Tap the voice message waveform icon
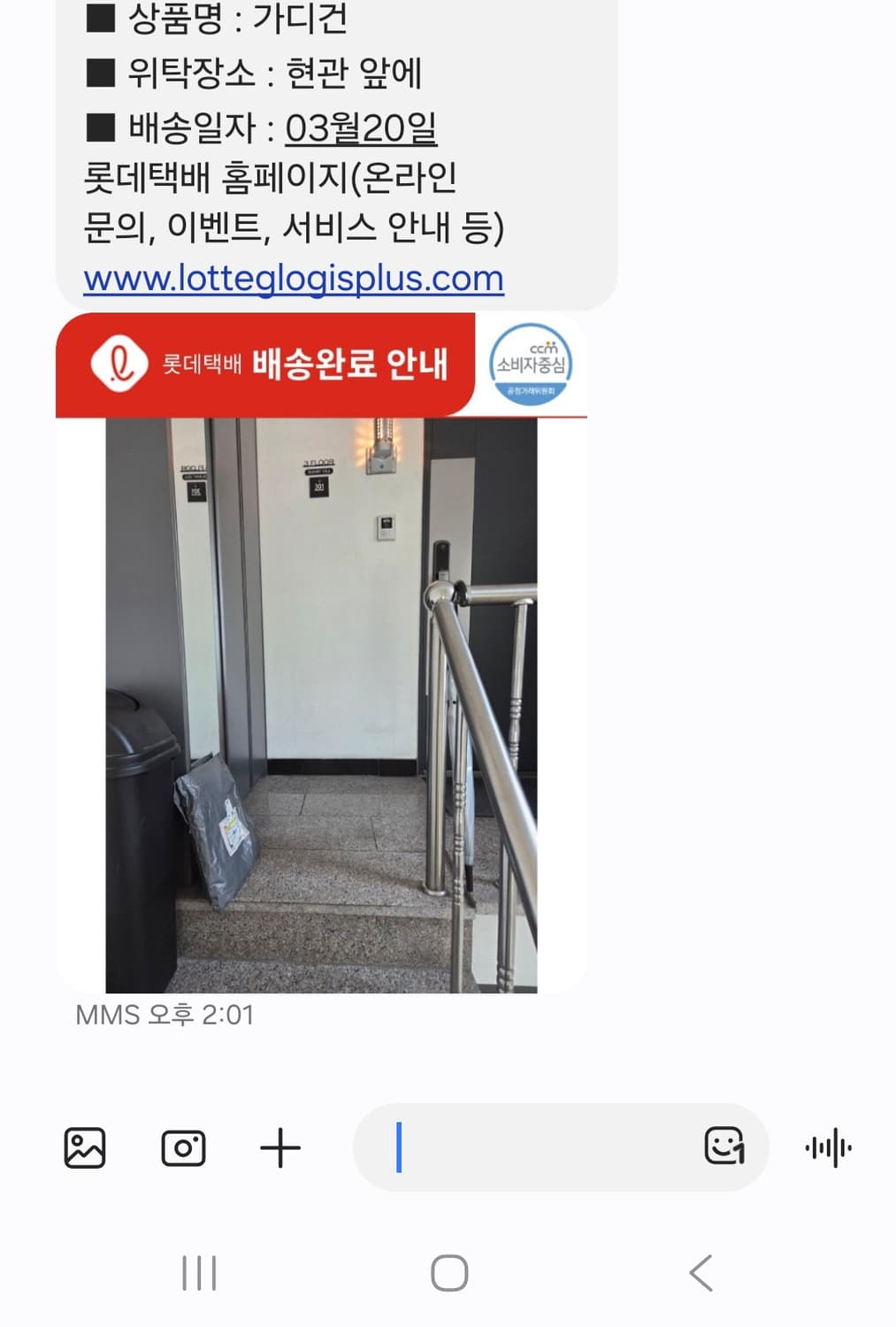This screenshot has width=896, height=1327. click(828, 1148)
